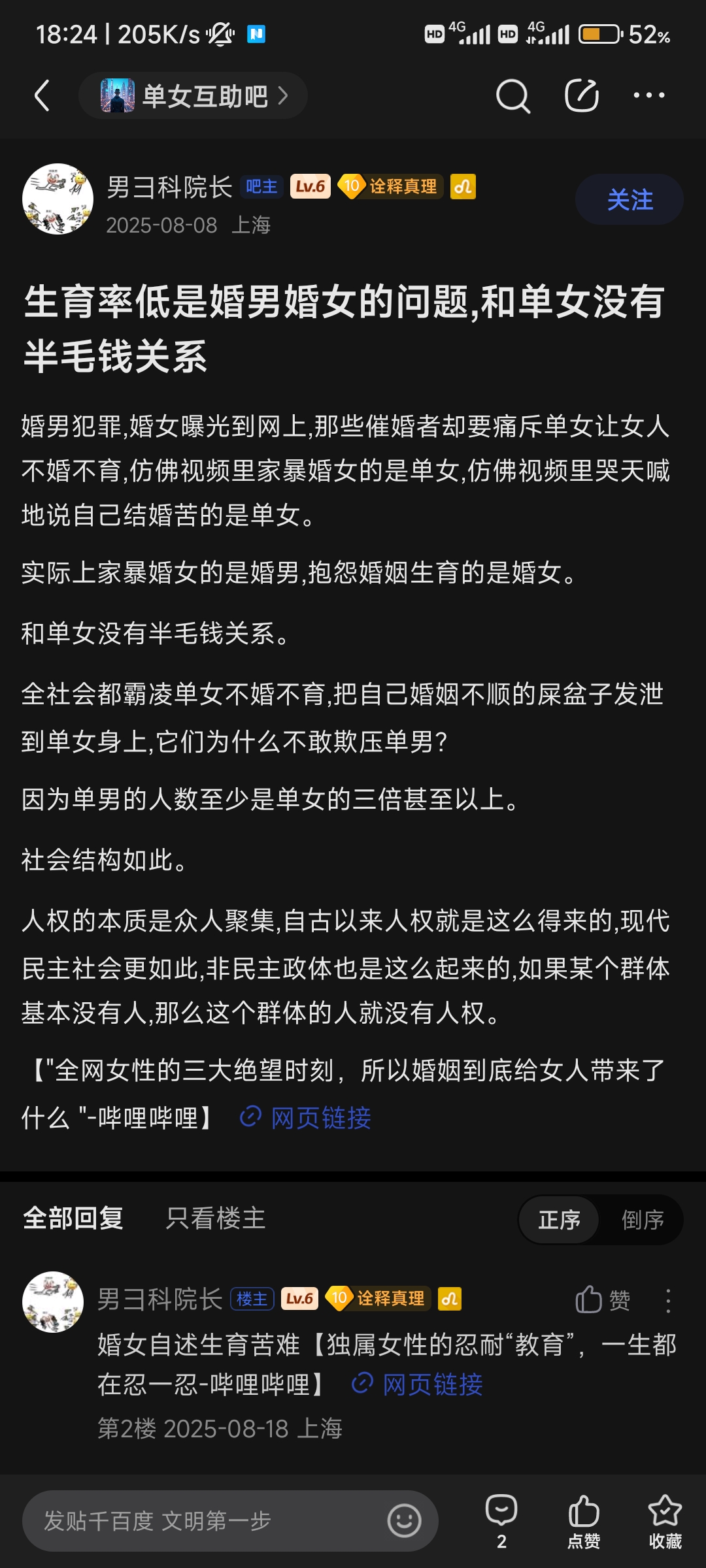Select 正序 reply ordering

(x=559, y=1219)
